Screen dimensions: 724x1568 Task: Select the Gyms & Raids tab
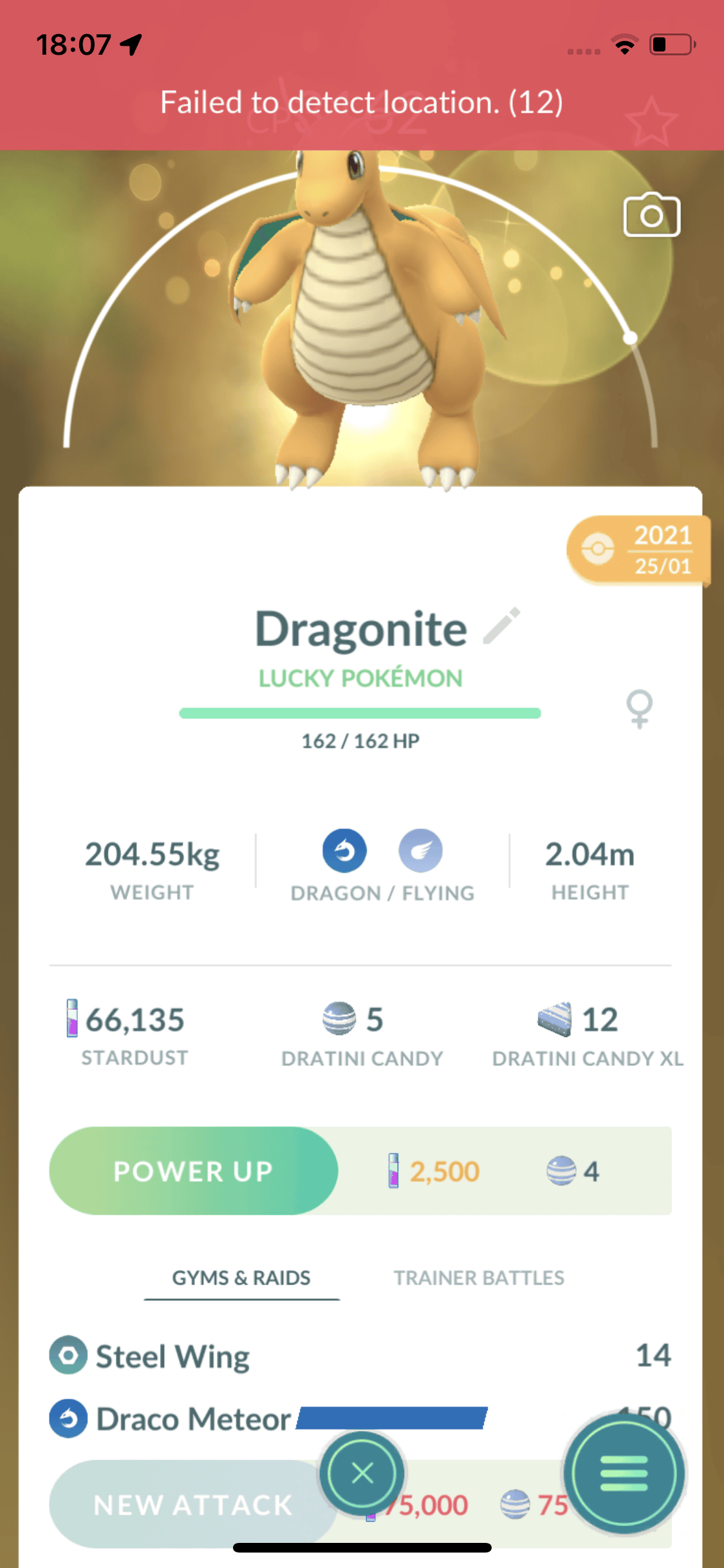(x=241, y=1278)
